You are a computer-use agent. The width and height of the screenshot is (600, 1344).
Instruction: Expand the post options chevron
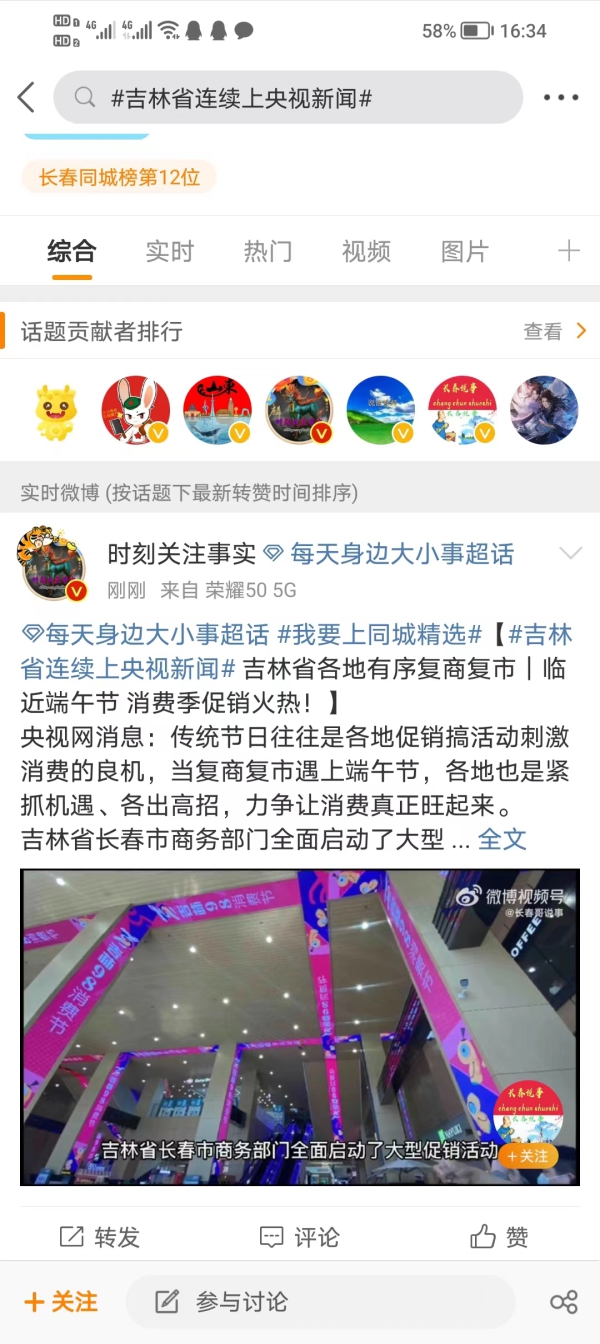coord(570,553)
